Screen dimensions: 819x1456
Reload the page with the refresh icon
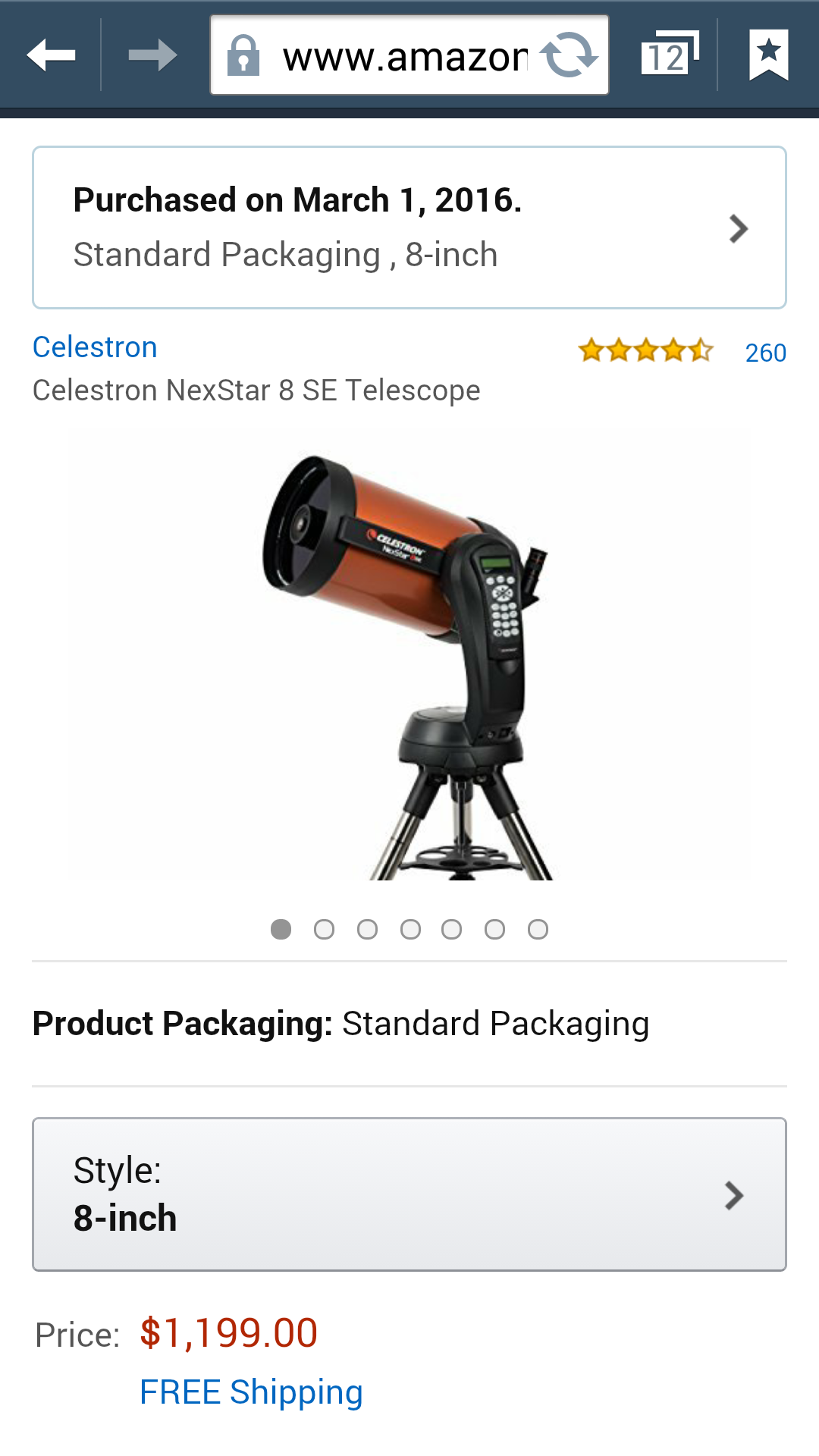pos(569,55)
